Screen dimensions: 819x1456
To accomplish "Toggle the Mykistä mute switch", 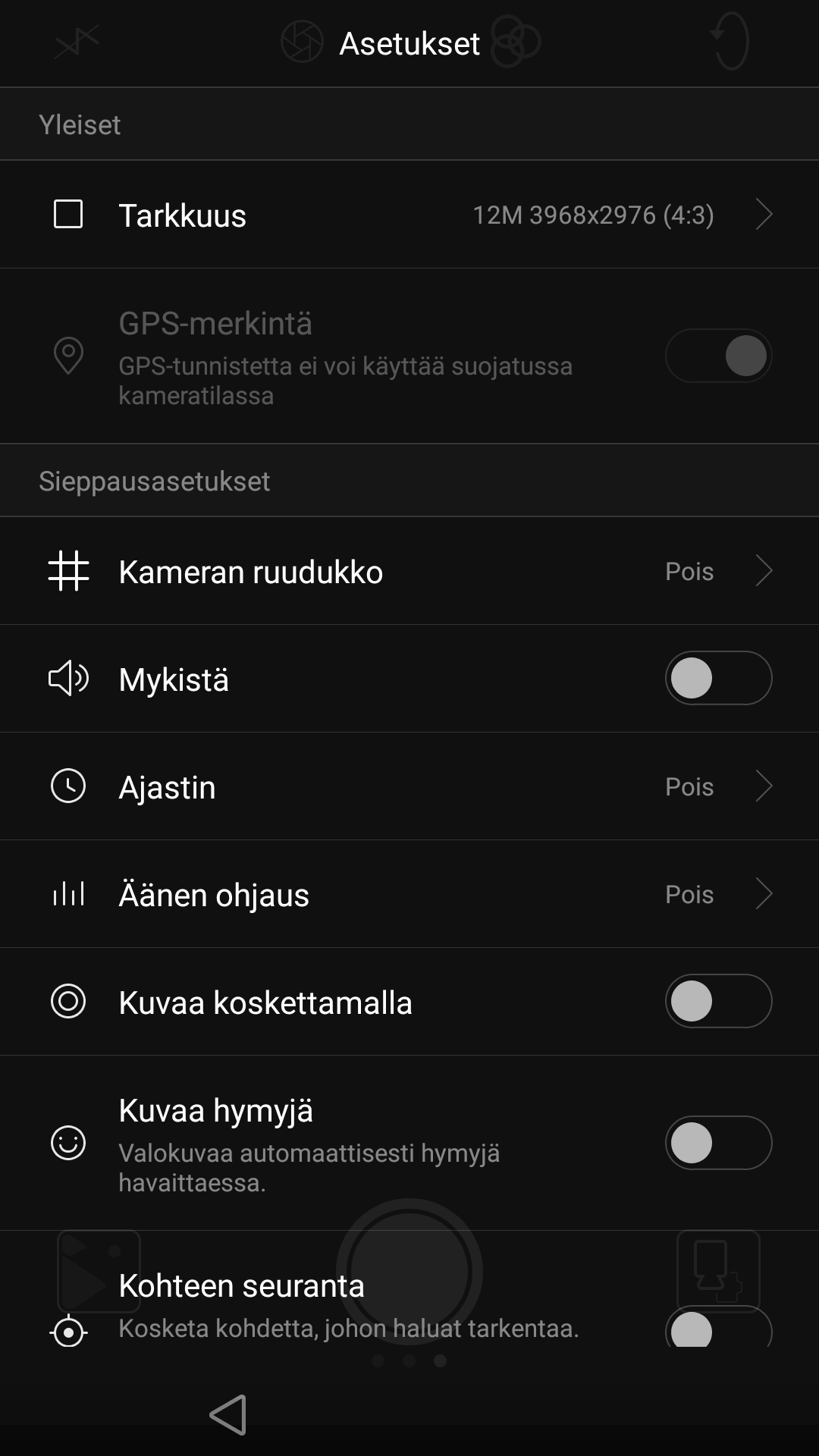I will tap(718, 678).
